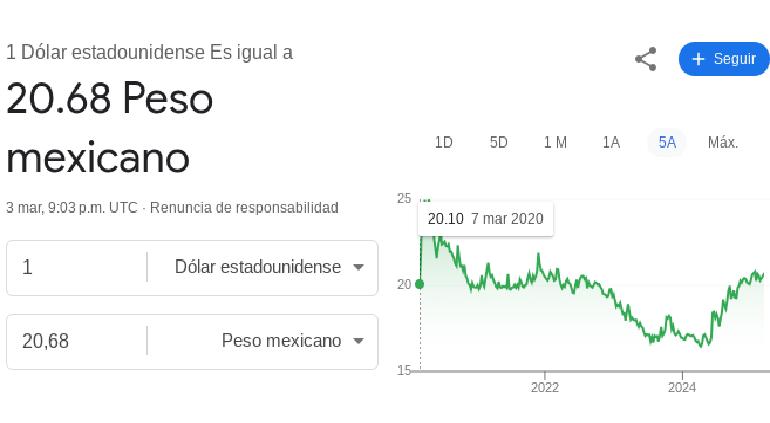Switch to the 1A chart range
770x423 pixels.
pyautogui.click(x=611, y=143)
